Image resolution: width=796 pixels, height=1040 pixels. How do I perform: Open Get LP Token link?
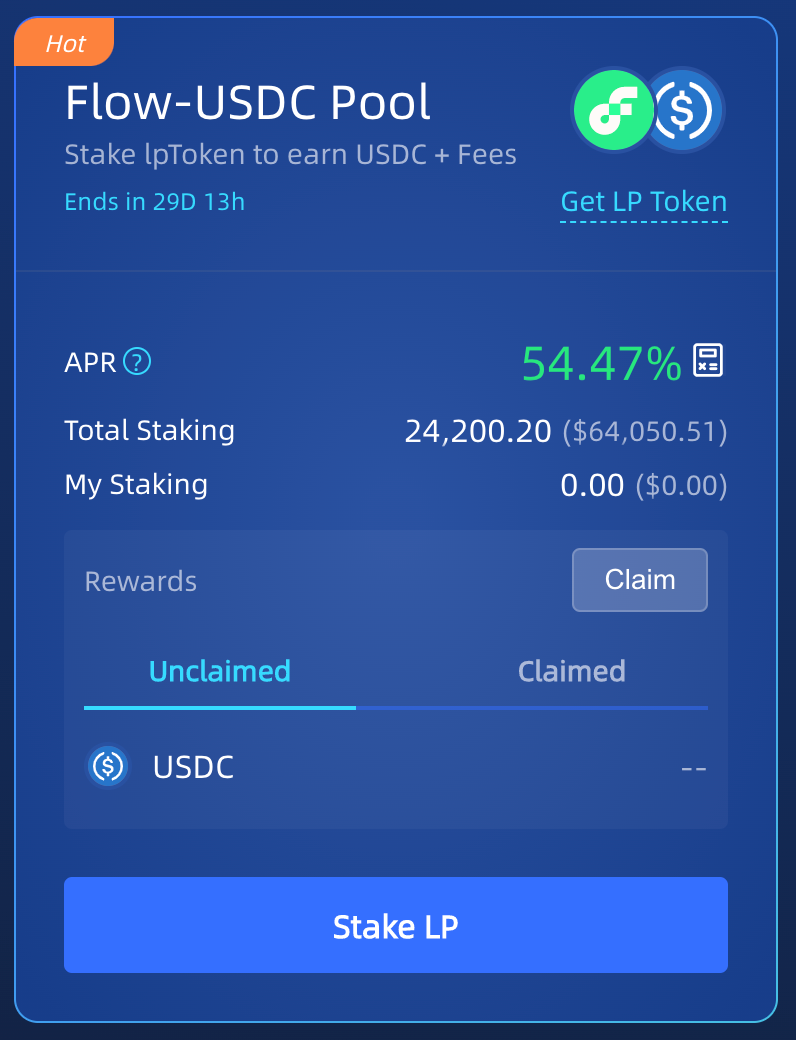[x=643, y=201]
